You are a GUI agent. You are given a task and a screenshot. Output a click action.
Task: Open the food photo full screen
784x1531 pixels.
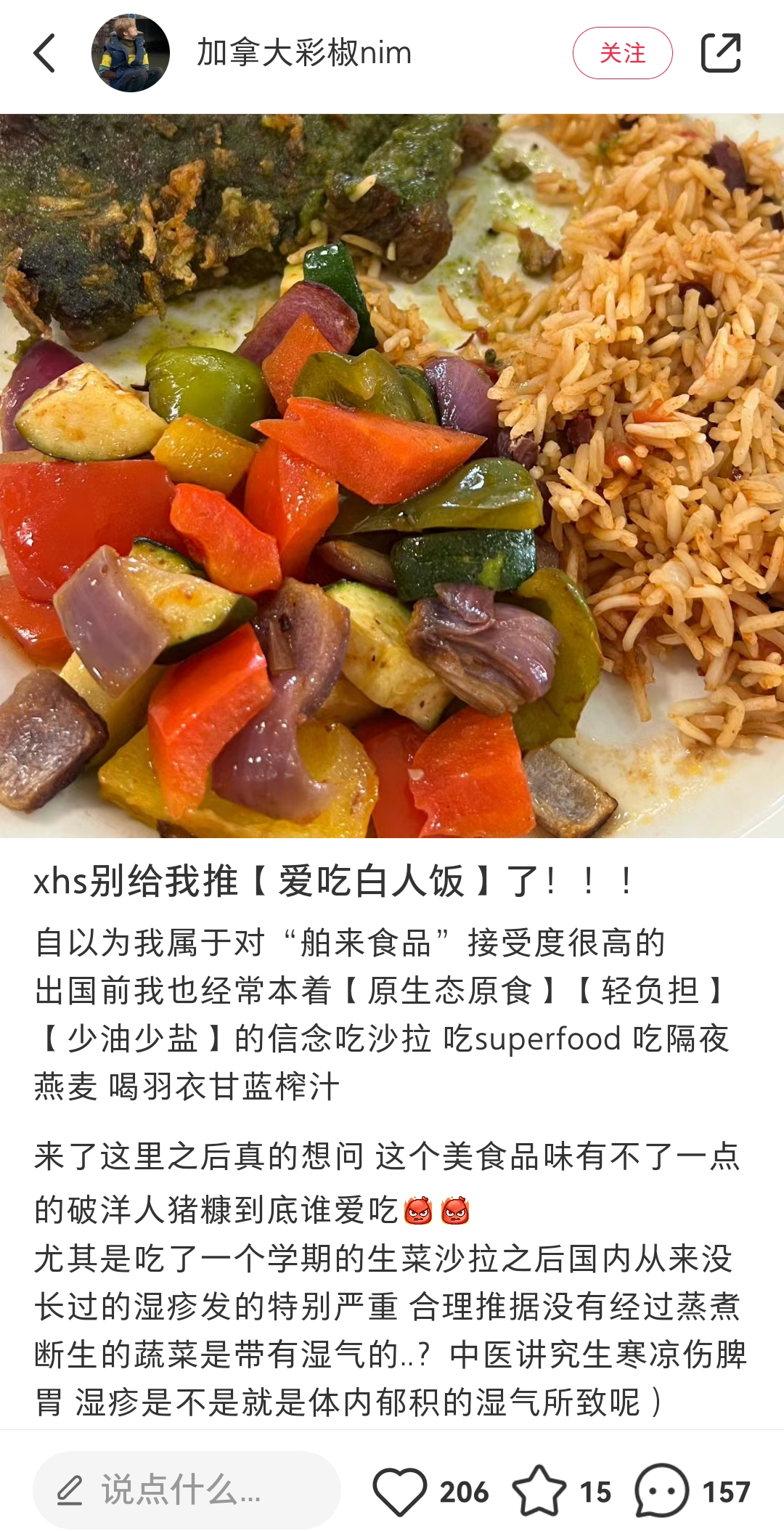[392, 476]
